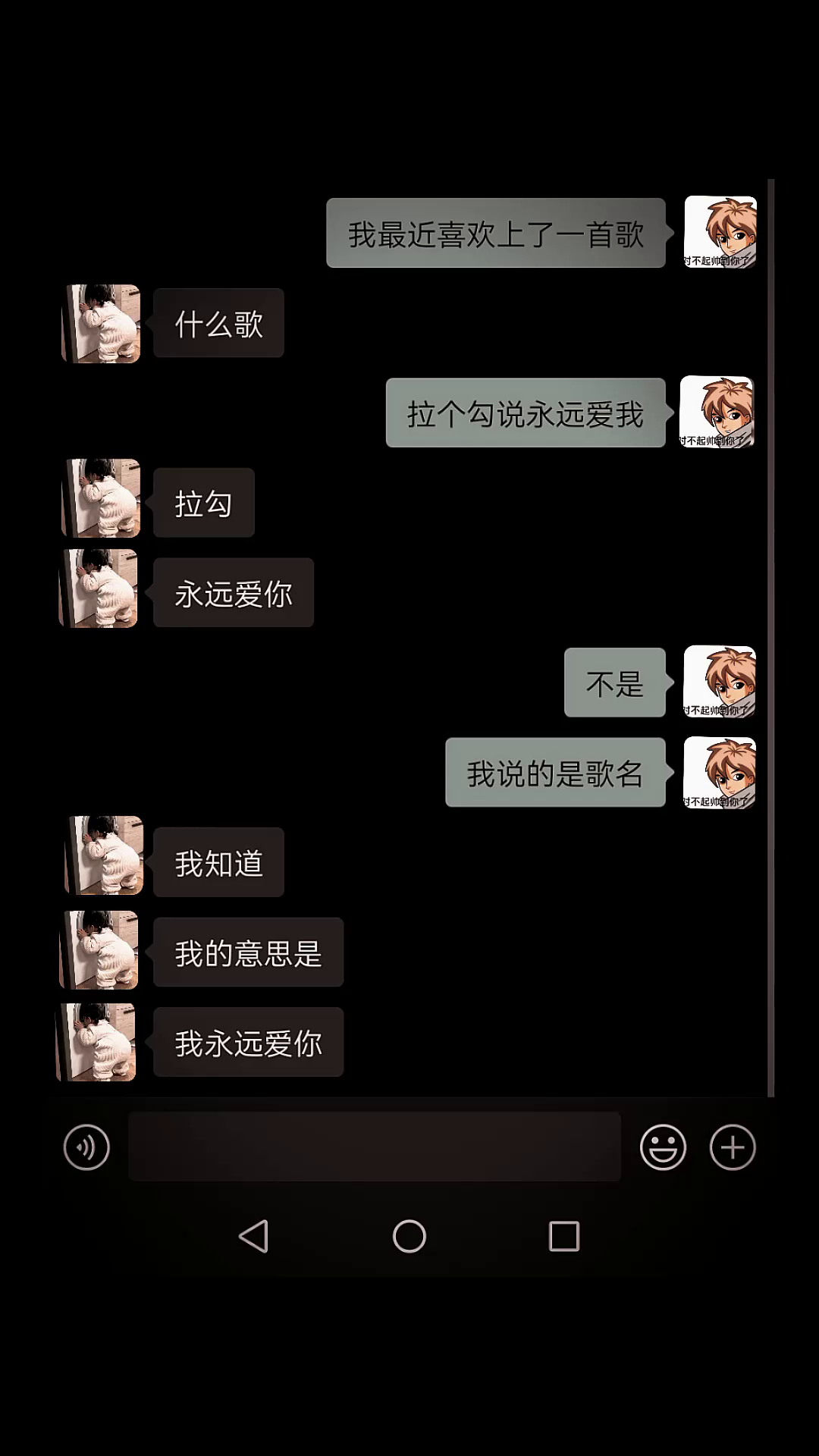The image size is (819, 1456).
Task: Open baby avatar next to 什么歌
Action: tap(101, 324)
